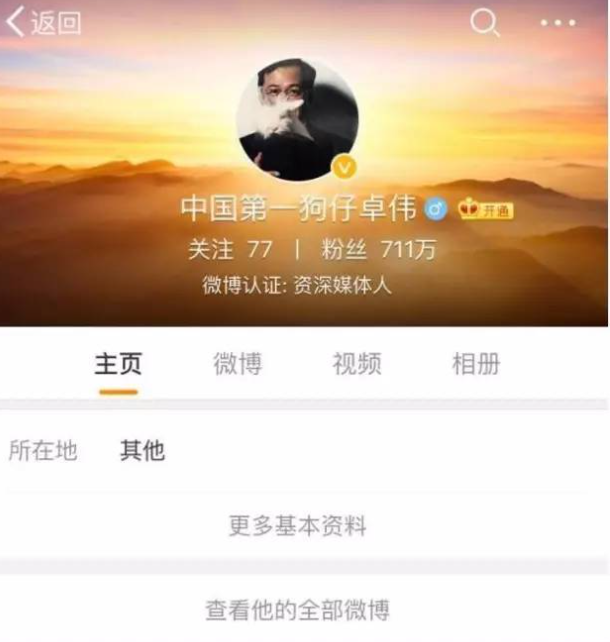This screenshot has height=642, width=610.
Task: Switch to the 微博 tab
Action: tap(237, 364)
